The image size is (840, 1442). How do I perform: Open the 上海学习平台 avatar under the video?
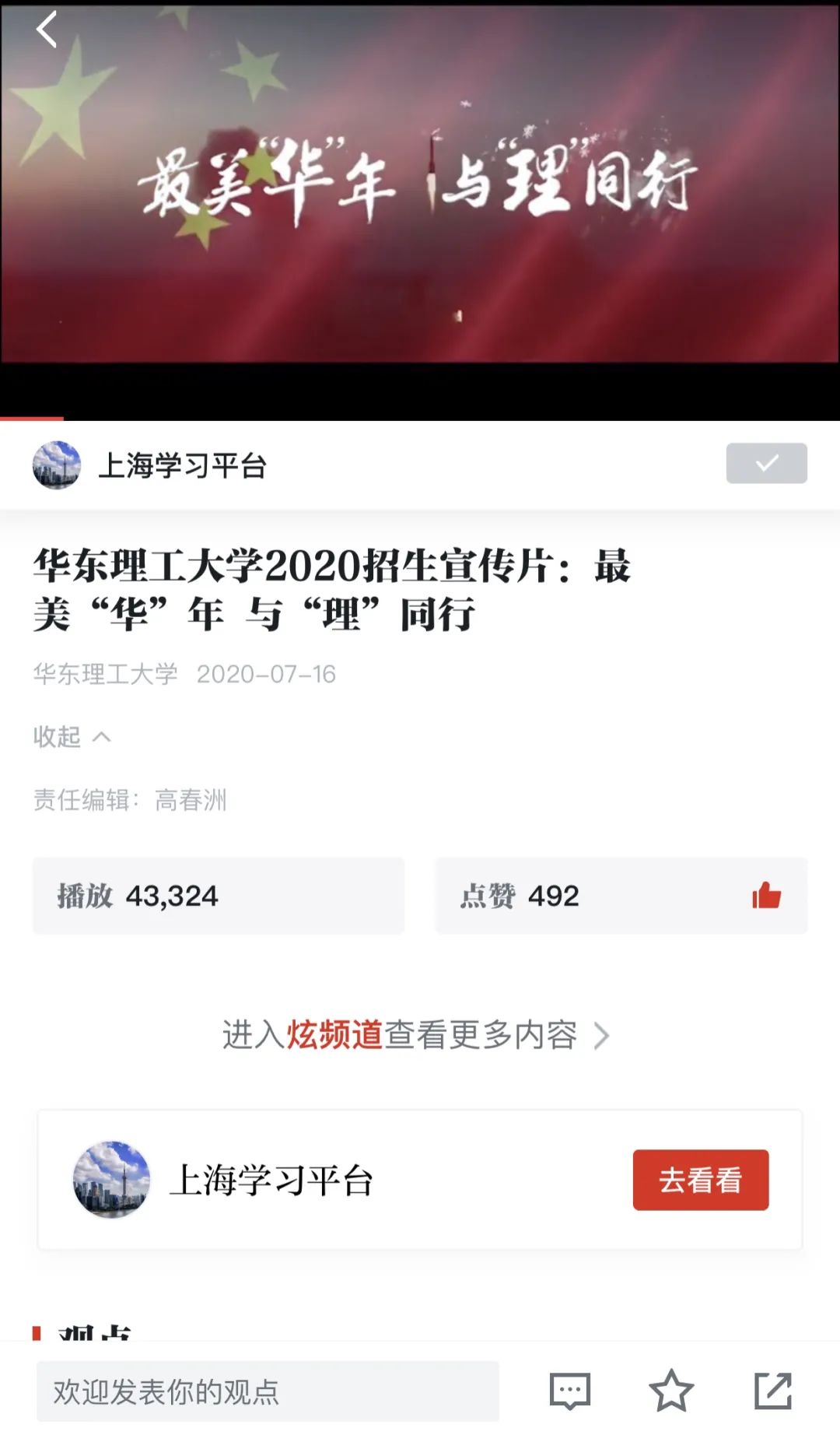tap(57, 465)
